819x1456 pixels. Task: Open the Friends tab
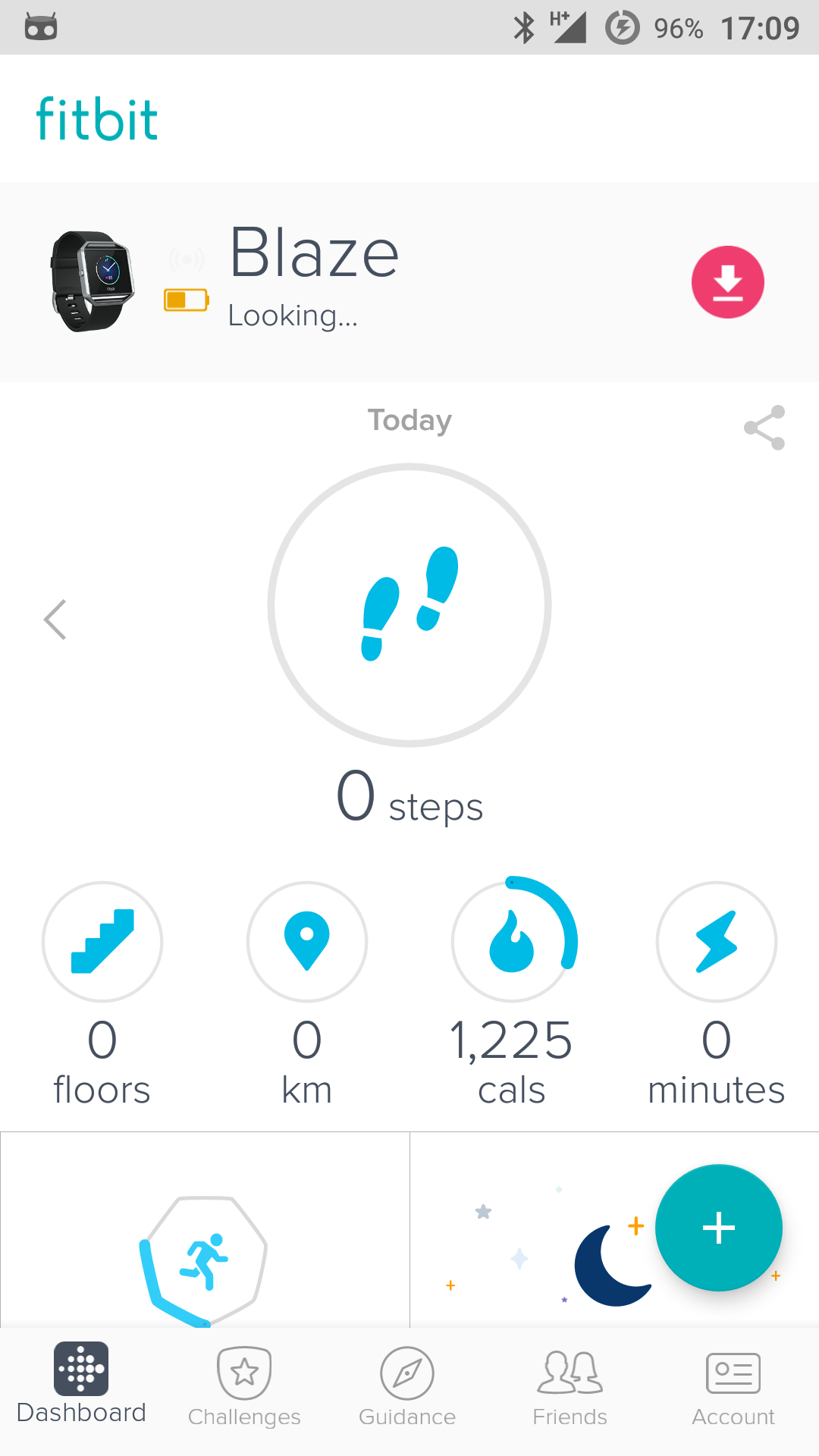click(x=570, y=1388)
